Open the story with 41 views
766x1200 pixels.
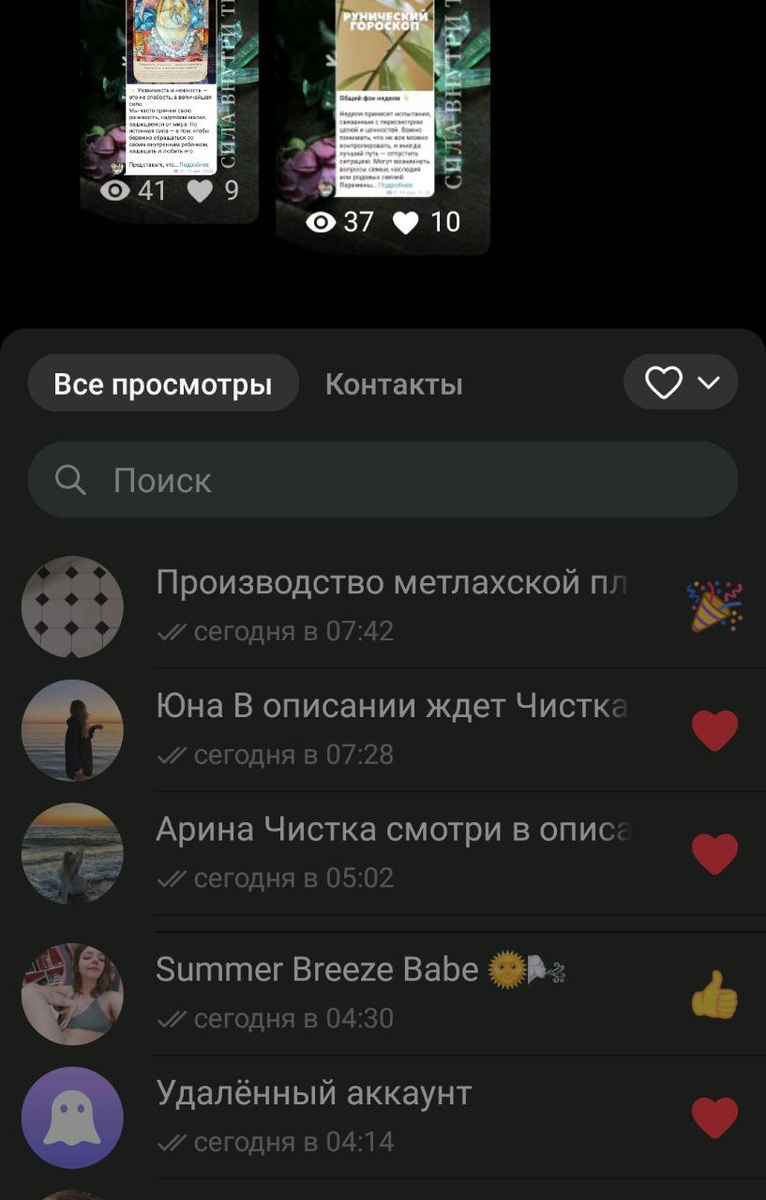pyautogui.click(x=170, y=100)
